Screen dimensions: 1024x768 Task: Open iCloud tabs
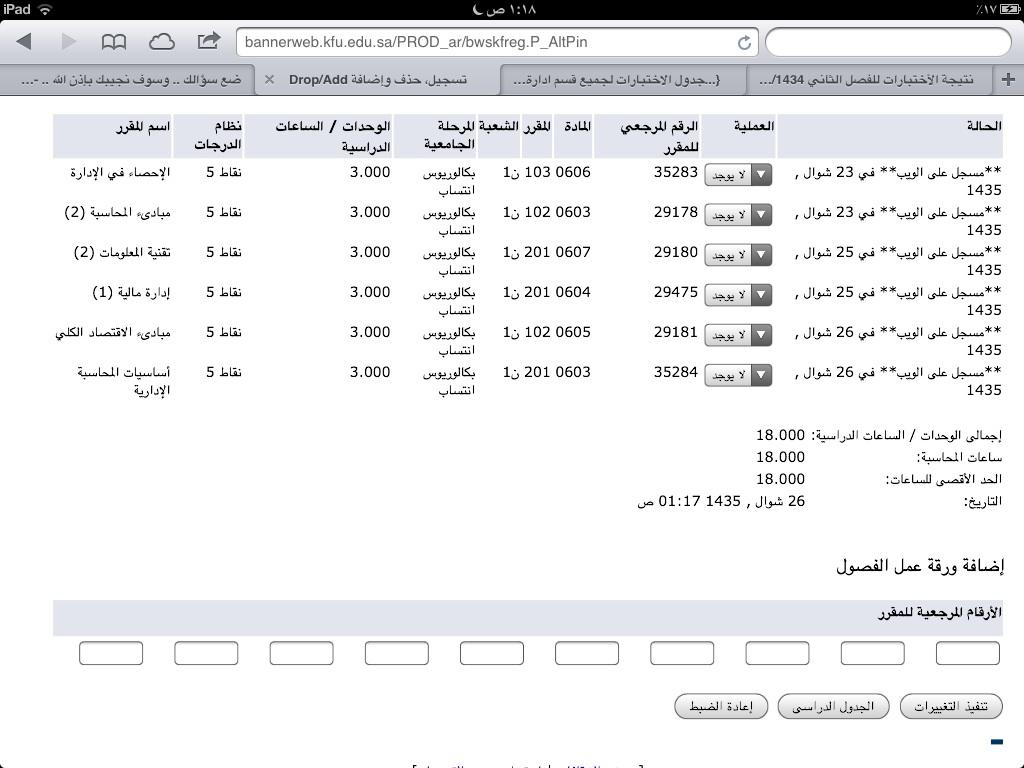tap(161, 42)
